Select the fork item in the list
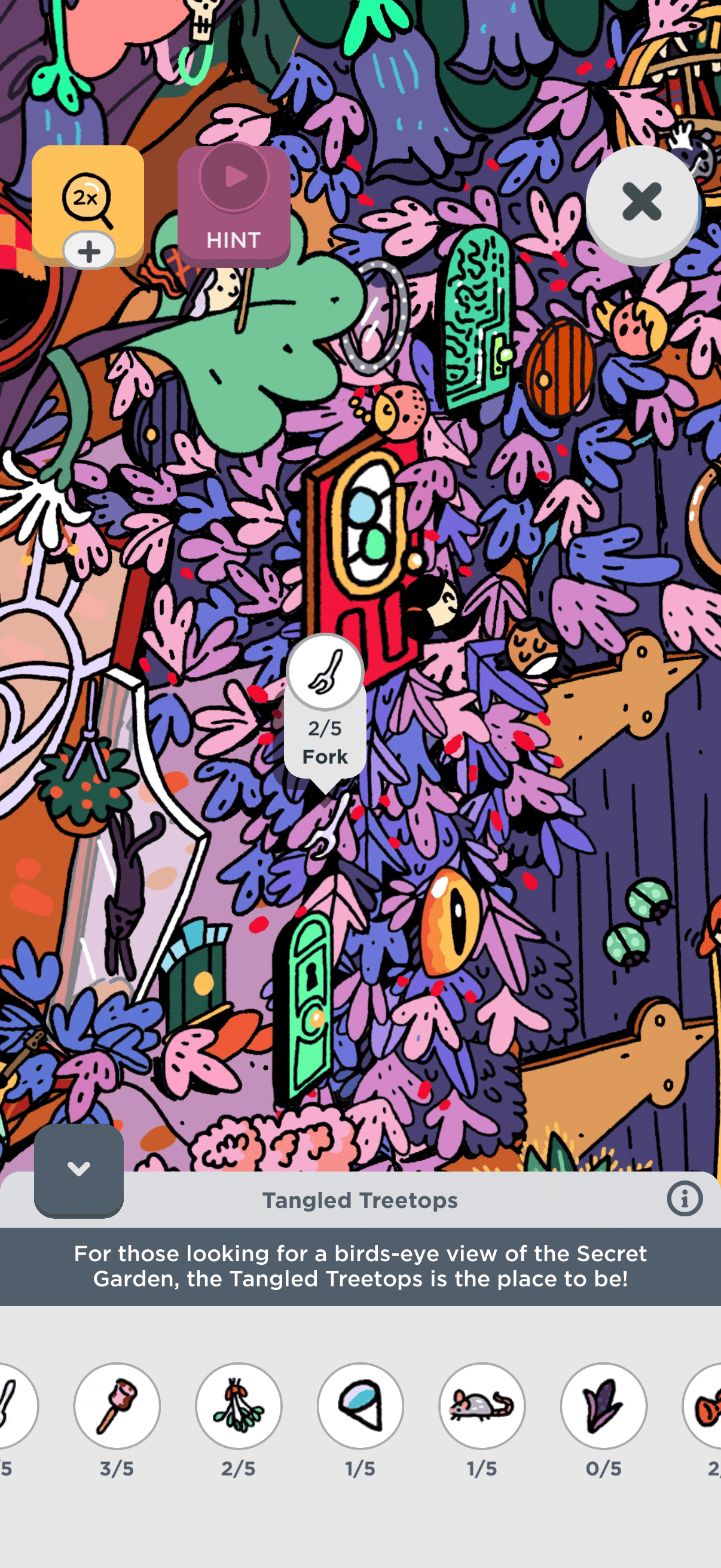Image resolution: width=721 pixels, height=1568 pixels. 12,1406
